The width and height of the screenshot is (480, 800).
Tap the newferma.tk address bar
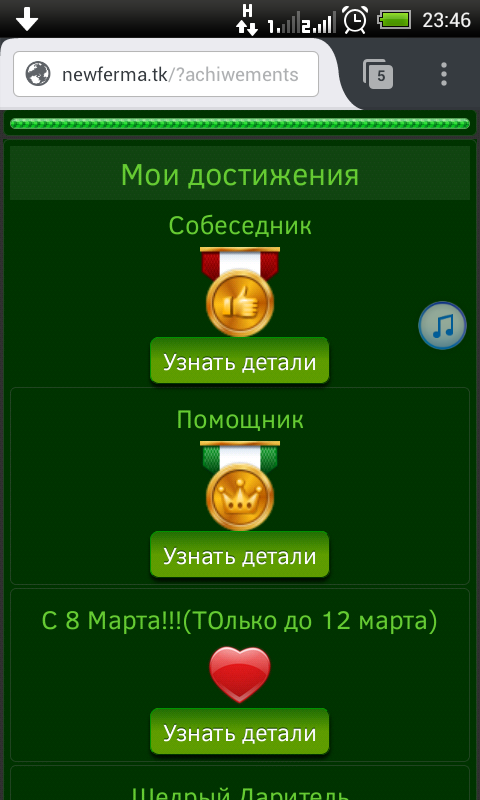coord(166,74)
